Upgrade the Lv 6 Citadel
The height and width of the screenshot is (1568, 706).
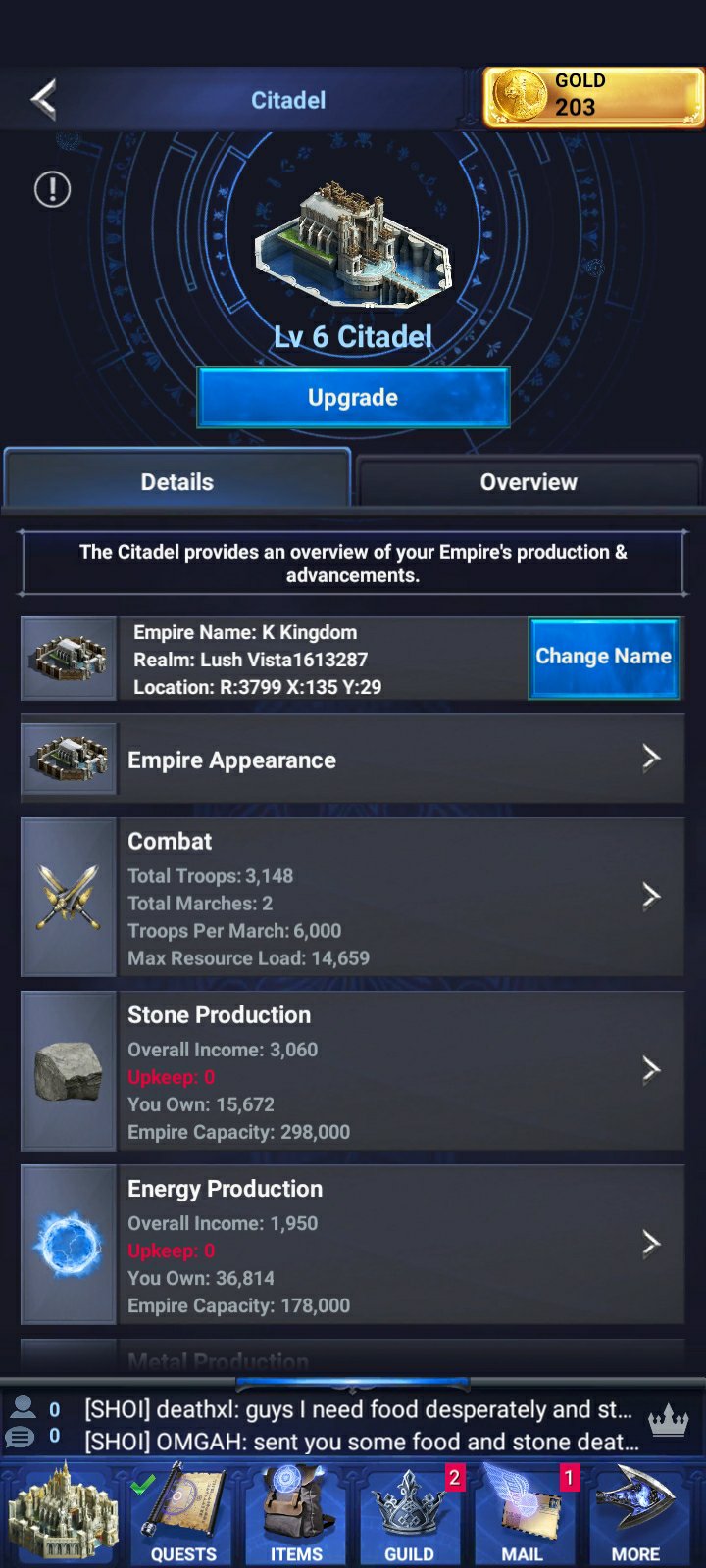353,398
